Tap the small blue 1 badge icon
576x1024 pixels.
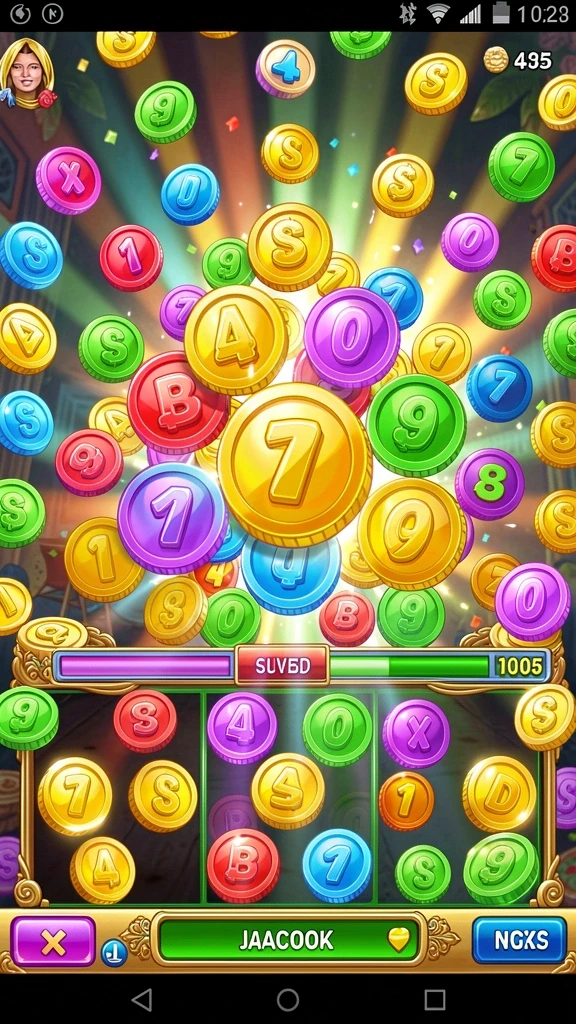click(x=114, y=953)
